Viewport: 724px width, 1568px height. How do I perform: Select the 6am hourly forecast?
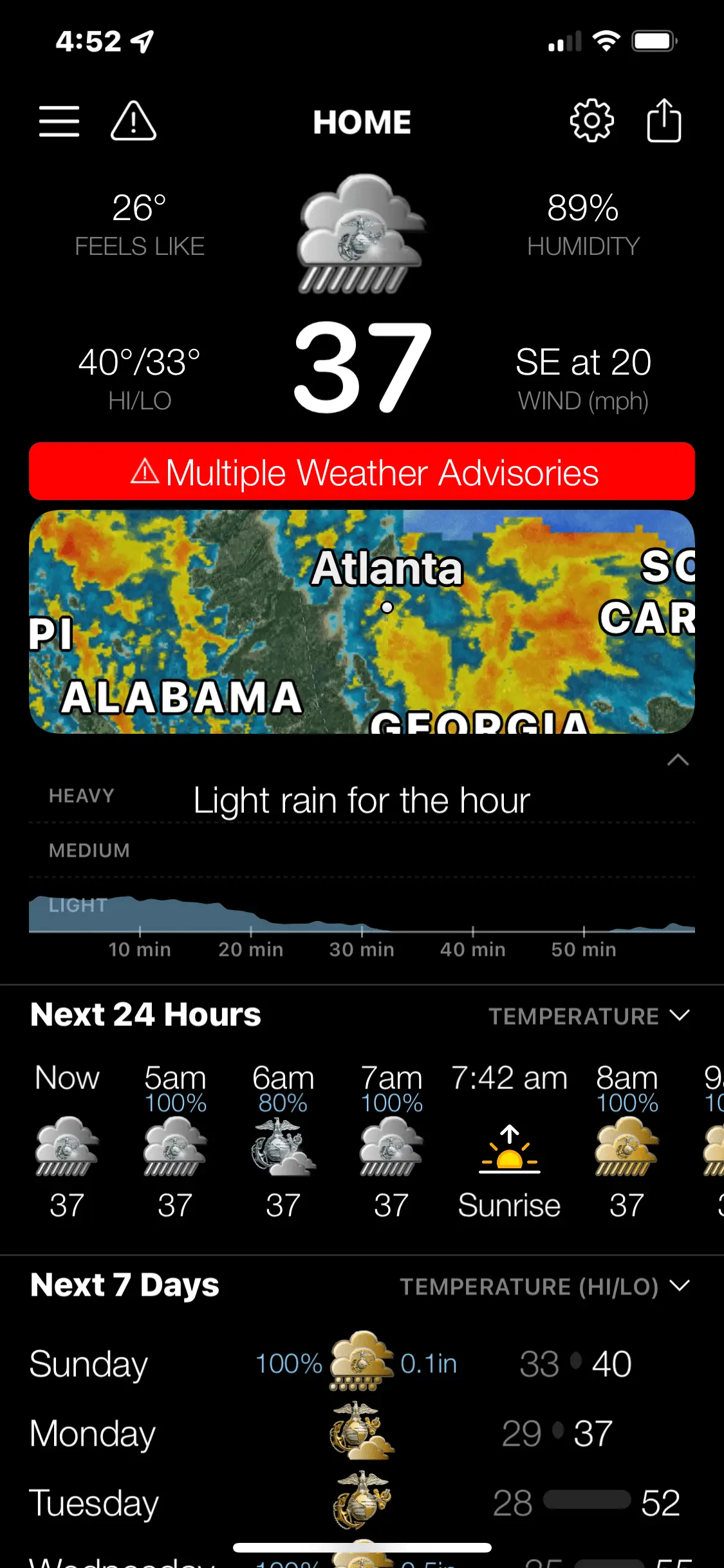pyautogui.click(x=283, y=1139)
